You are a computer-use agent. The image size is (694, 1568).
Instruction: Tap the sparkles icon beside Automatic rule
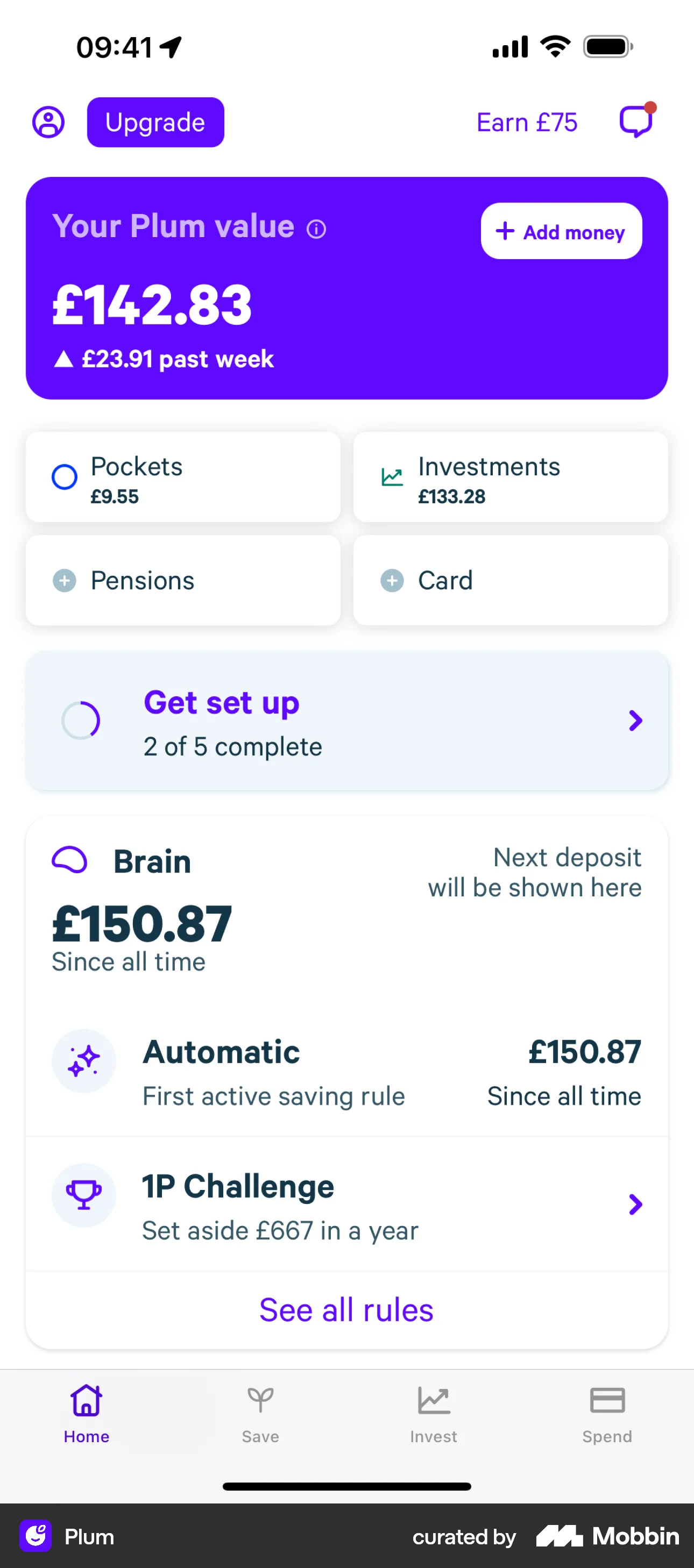[84, 1060]
